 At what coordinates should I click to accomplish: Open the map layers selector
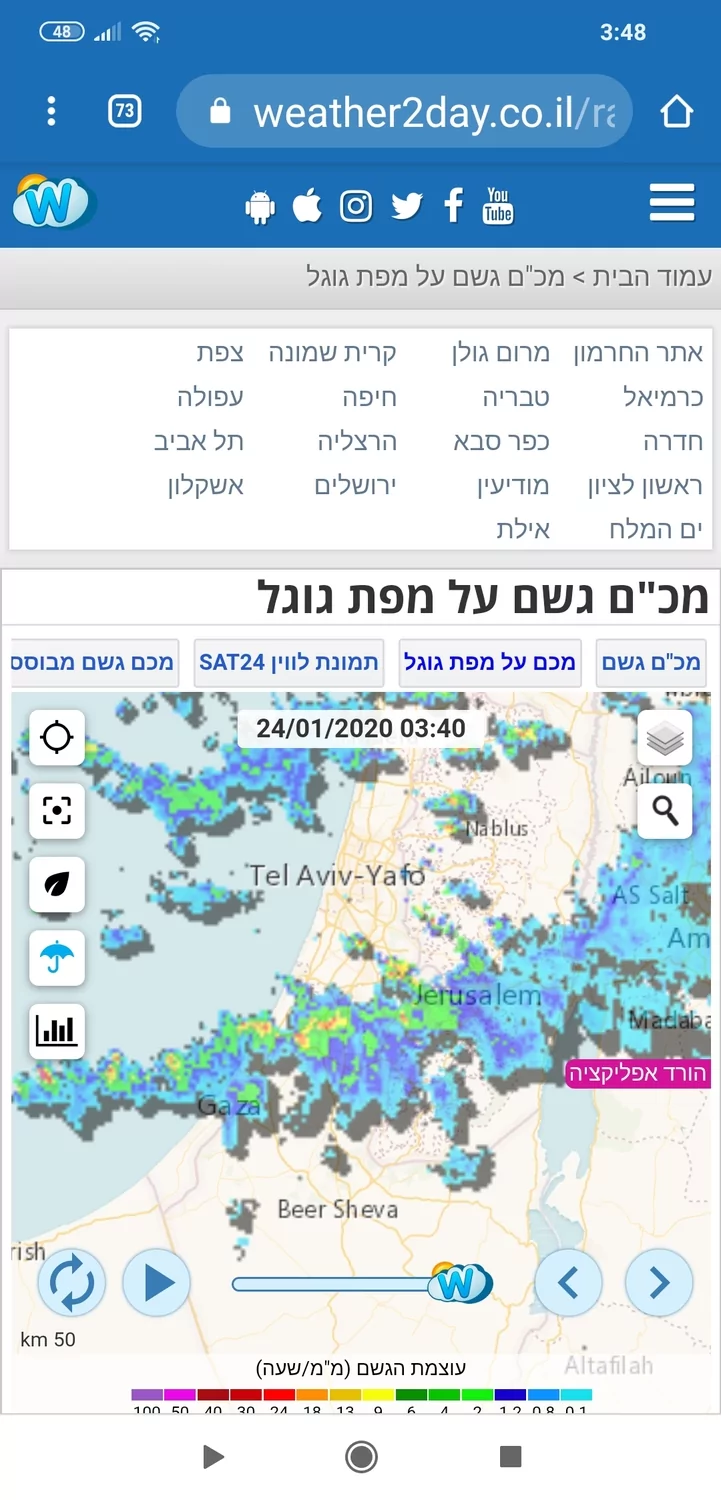click(x=665, y=740)
